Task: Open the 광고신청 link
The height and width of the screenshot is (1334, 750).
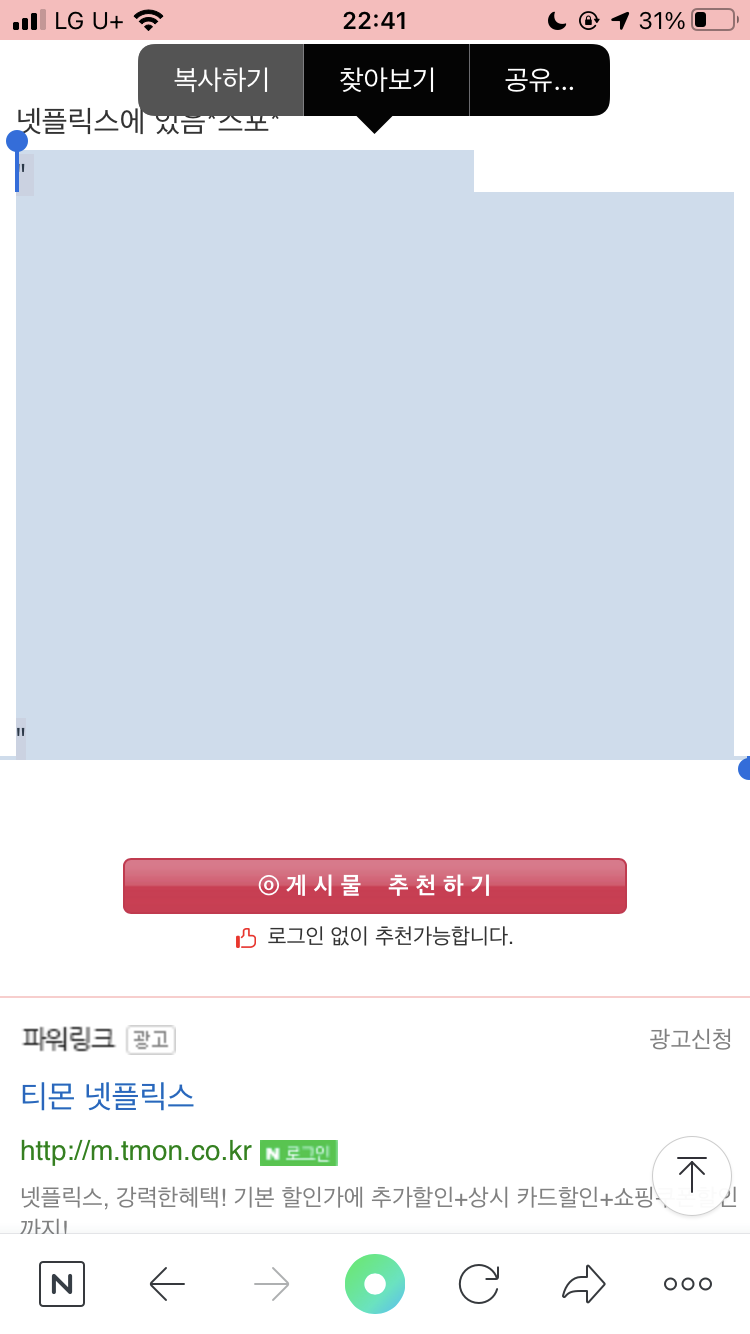Action: (x=690, y=1039)
